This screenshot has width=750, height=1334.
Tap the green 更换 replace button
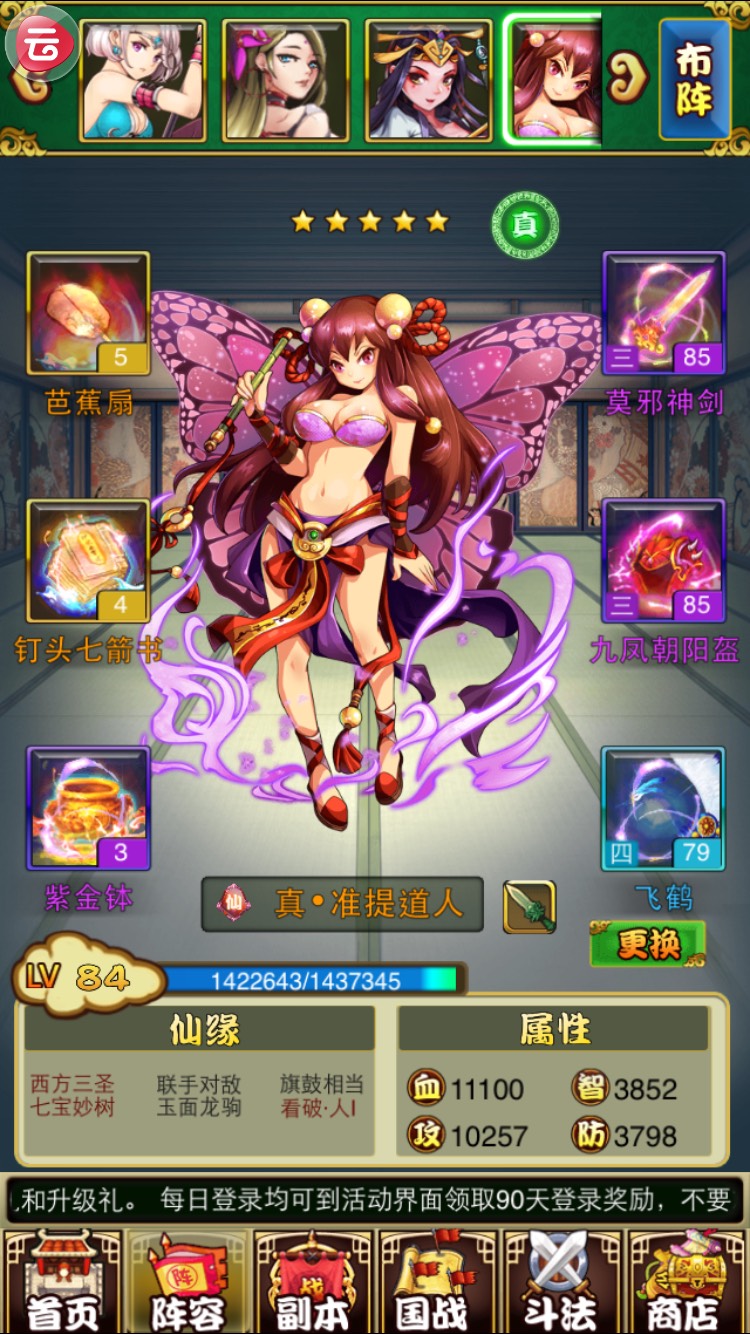647,944
